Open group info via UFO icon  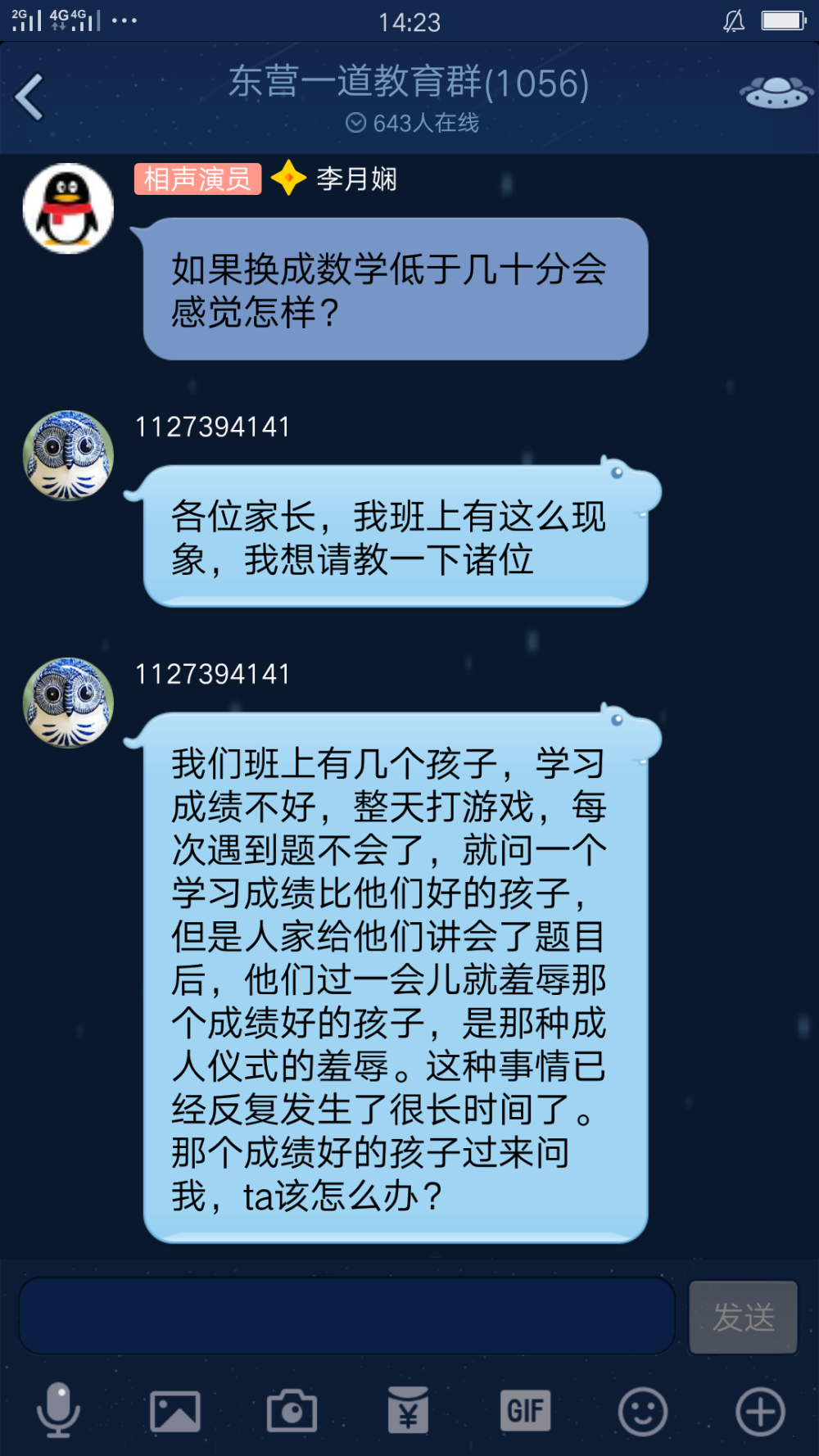point(776,93)
